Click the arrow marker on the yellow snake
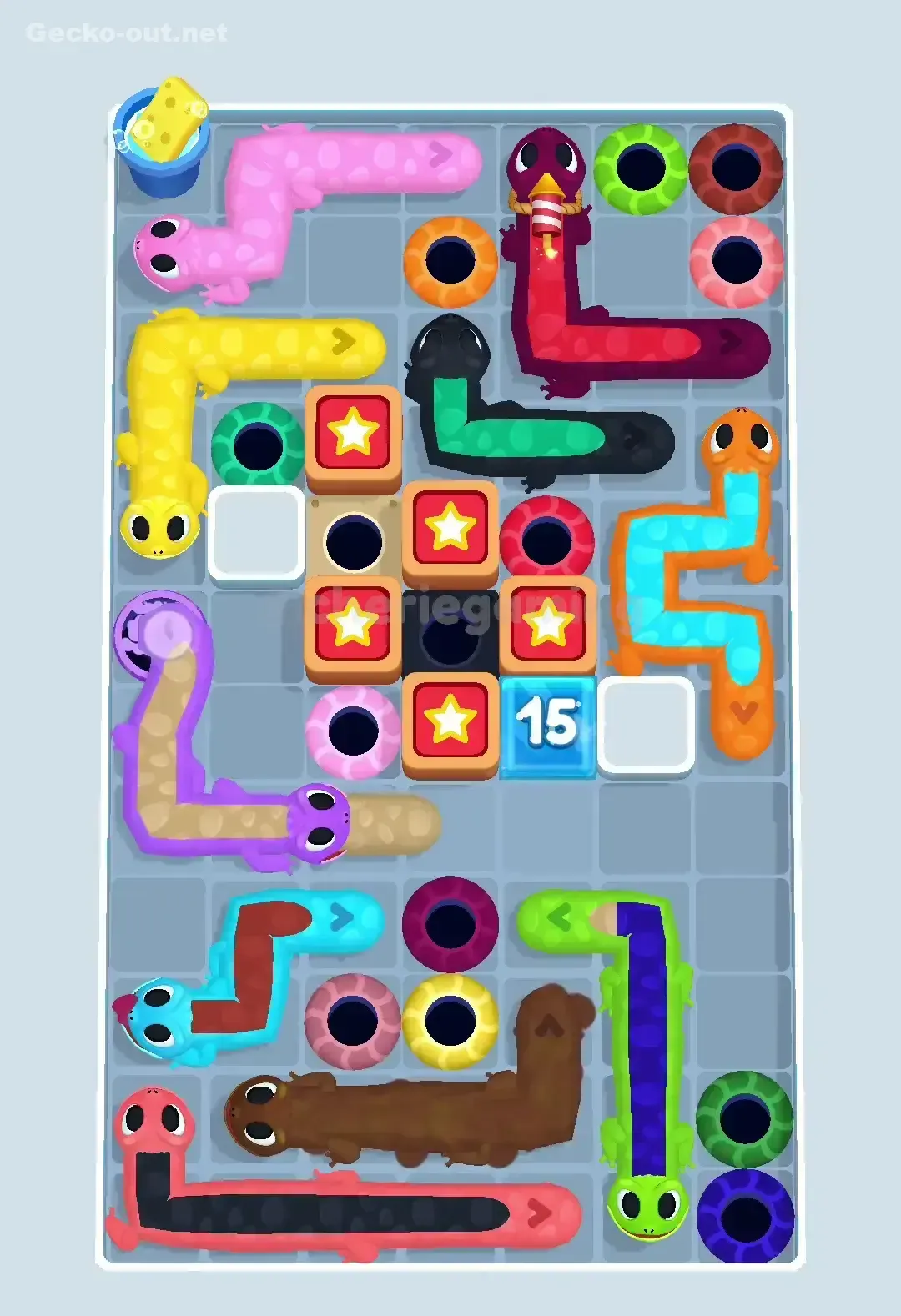The height and width of the screenshot is (1316, 901). click(342, 342)
